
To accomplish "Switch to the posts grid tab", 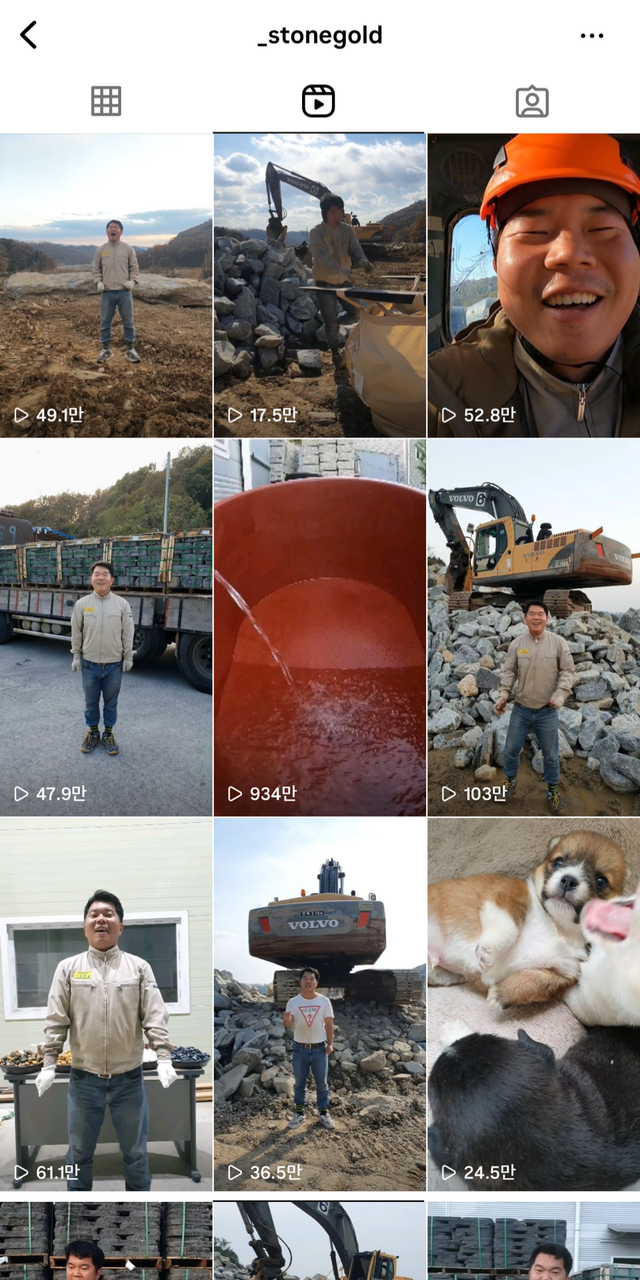I will pyautogui.click(x=106, y=101).
